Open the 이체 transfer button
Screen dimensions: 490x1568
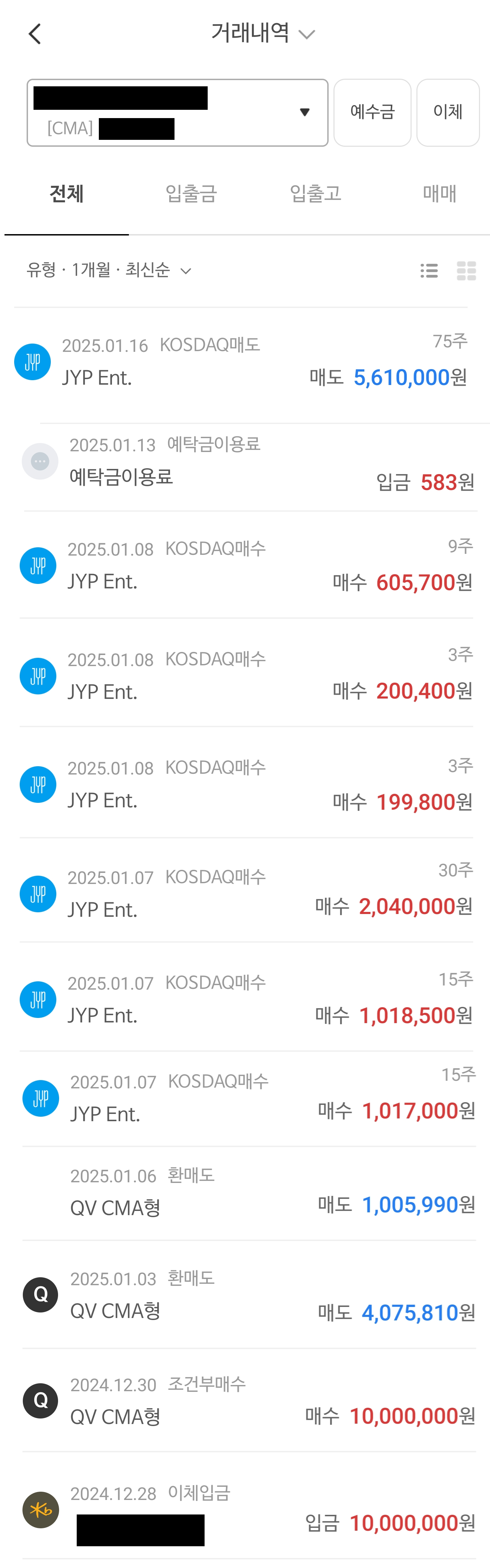point(447,113)
